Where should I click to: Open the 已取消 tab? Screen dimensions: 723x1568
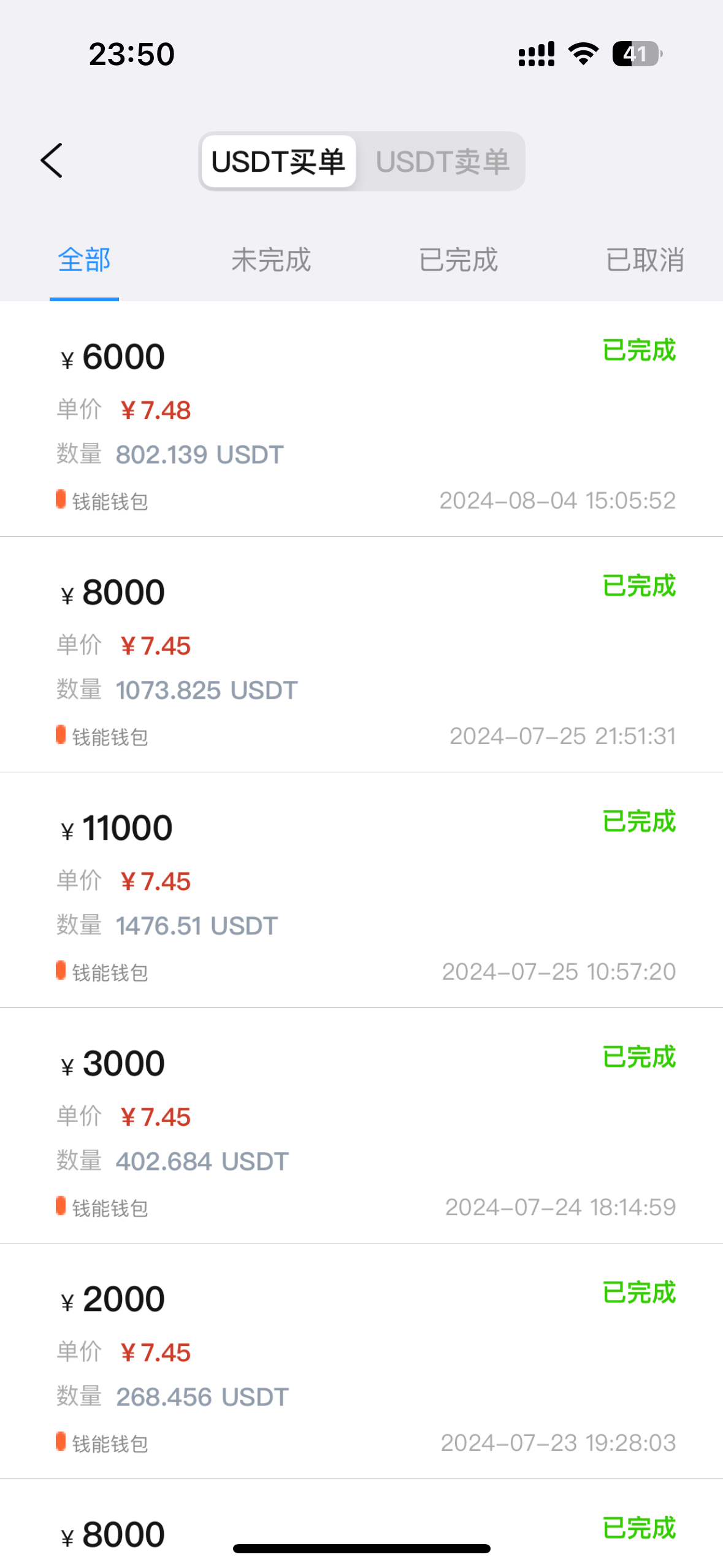point(645,260)
